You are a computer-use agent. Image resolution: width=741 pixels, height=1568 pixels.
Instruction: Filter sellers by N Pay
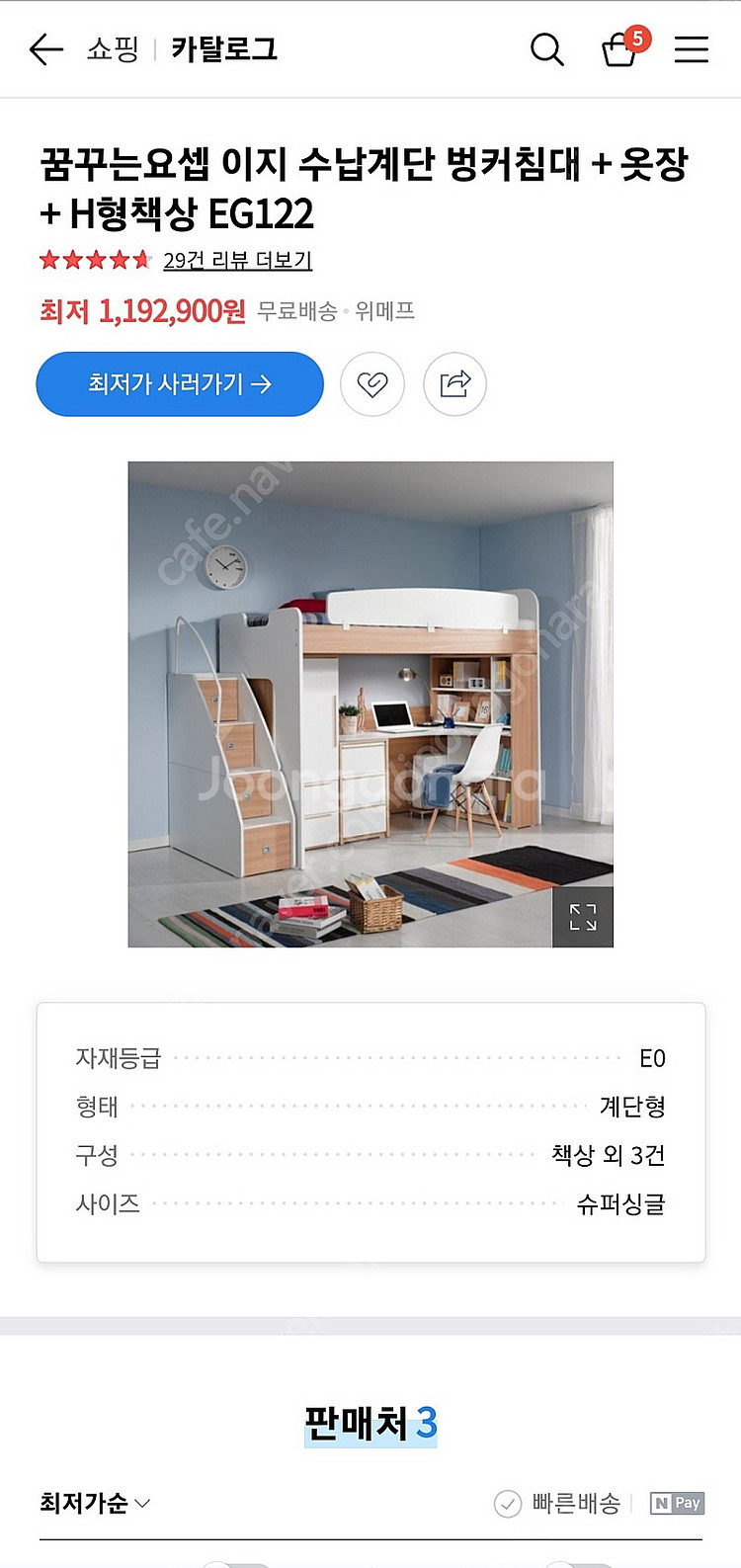point(677,1504)
